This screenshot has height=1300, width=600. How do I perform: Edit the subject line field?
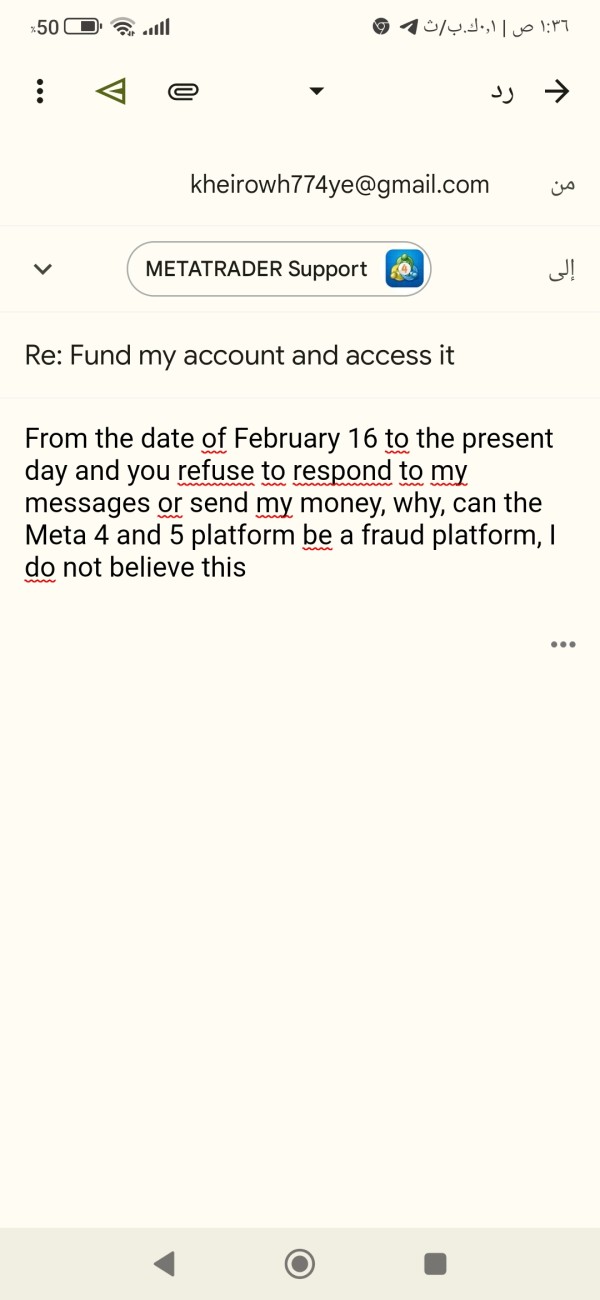point(300,355)
